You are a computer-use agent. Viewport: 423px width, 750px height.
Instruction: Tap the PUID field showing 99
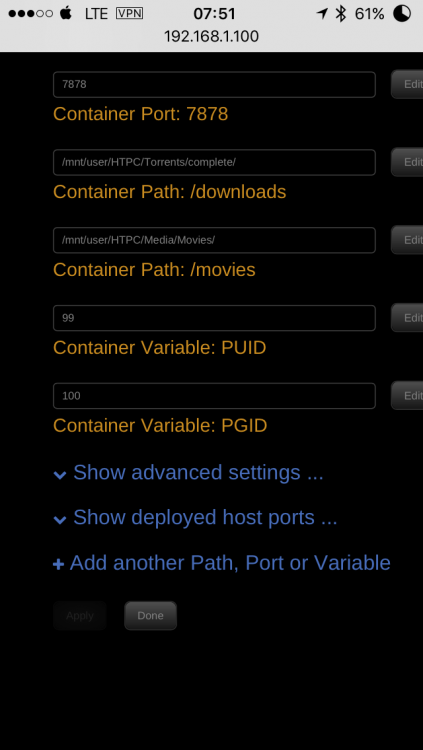pyautogui.click(x=214, y=318)
